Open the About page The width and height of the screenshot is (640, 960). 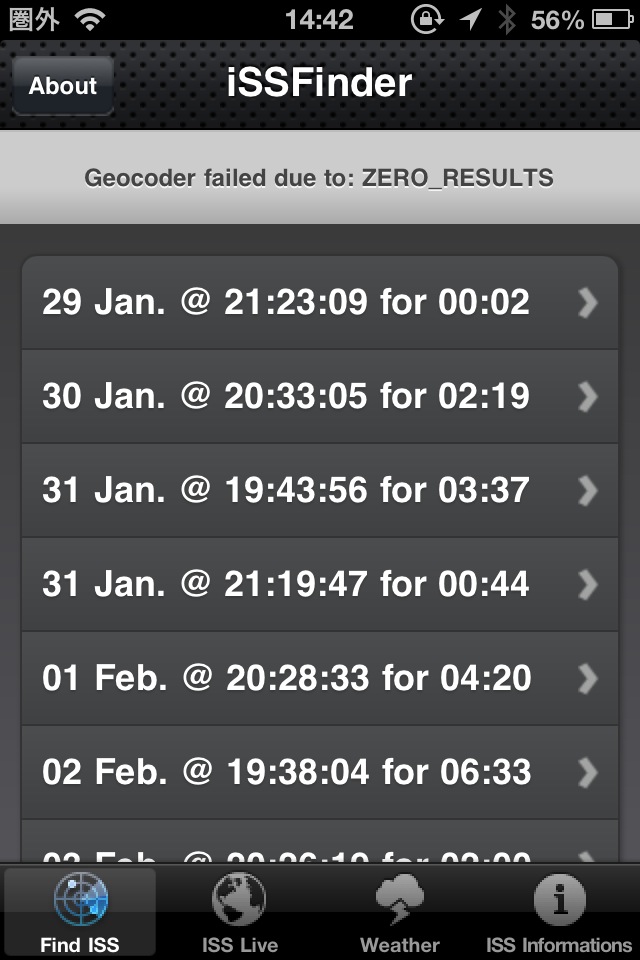pyautogui.click(x=62, y=86)
